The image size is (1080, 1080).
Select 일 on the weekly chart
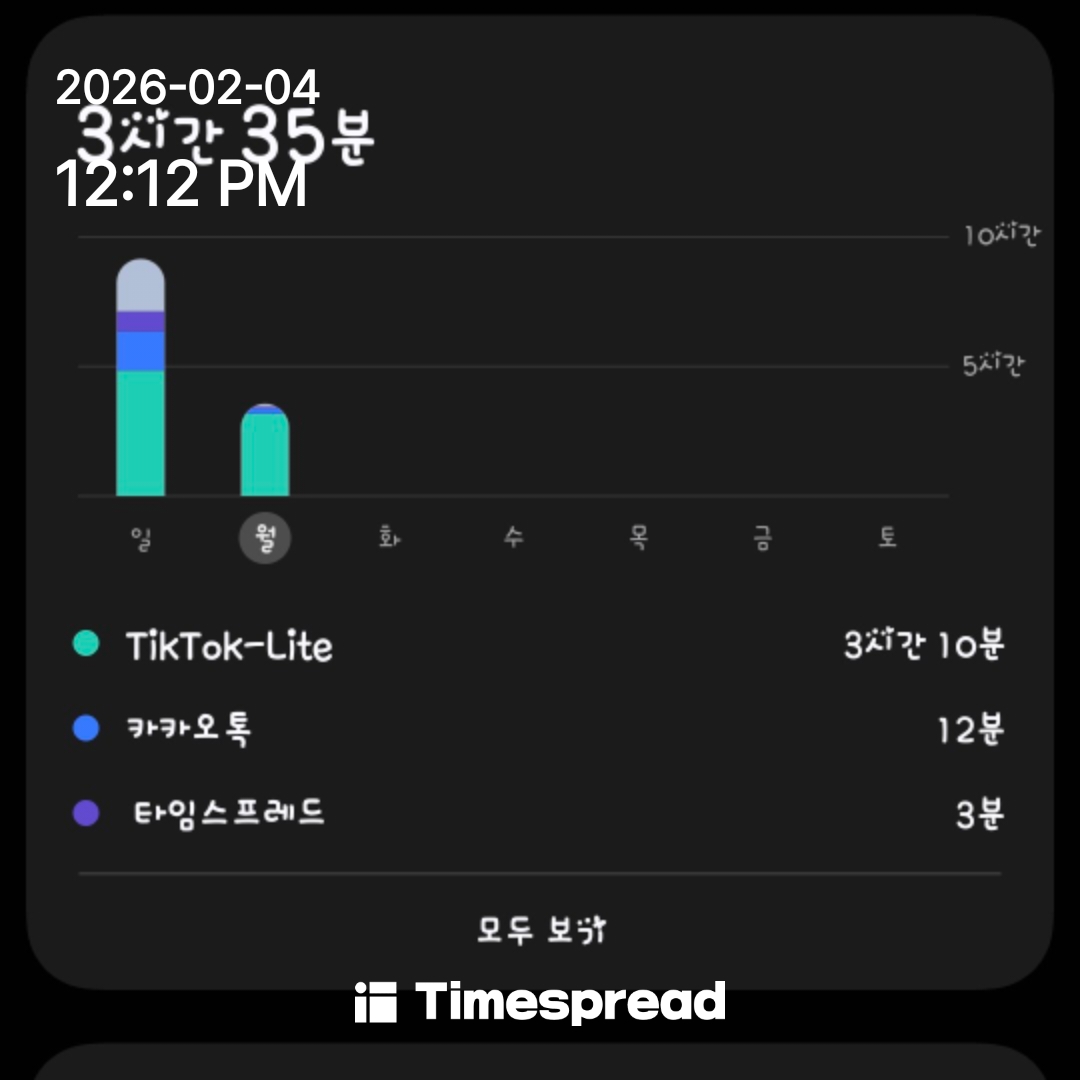pyautogui.click(x=140, y=538)
